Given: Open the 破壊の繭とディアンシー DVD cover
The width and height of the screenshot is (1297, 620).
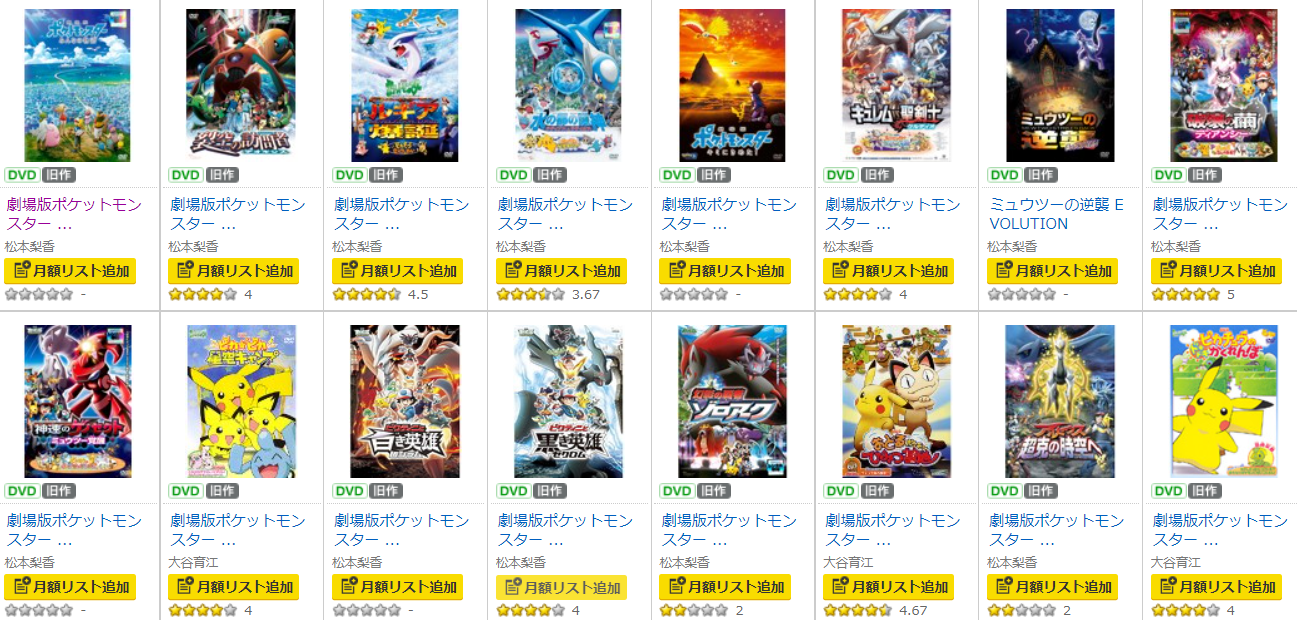Looking at the screenshot, I should click(1224, 85).
